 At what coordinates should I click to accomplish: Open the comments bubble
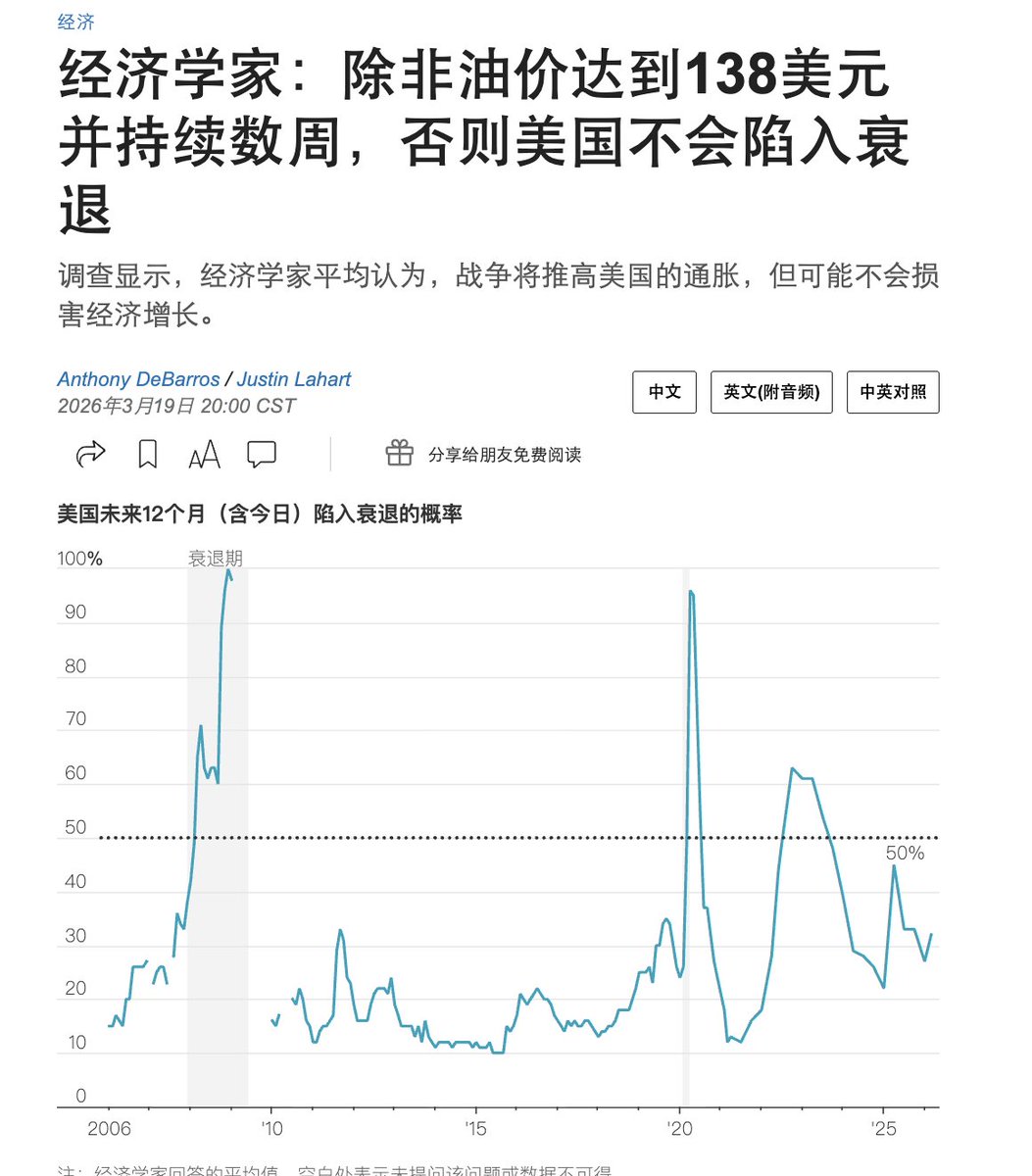[x=262, y=454]
